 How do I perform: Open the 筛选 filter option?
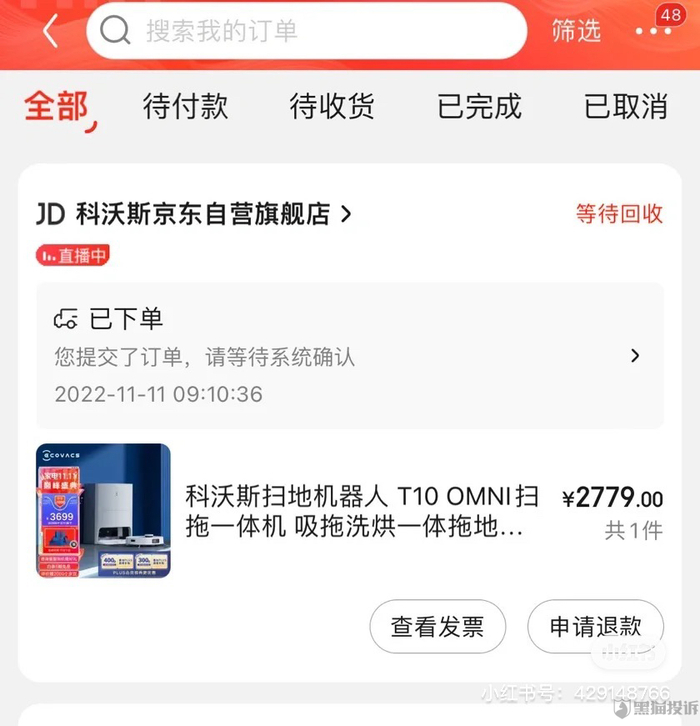pos(576,31)
